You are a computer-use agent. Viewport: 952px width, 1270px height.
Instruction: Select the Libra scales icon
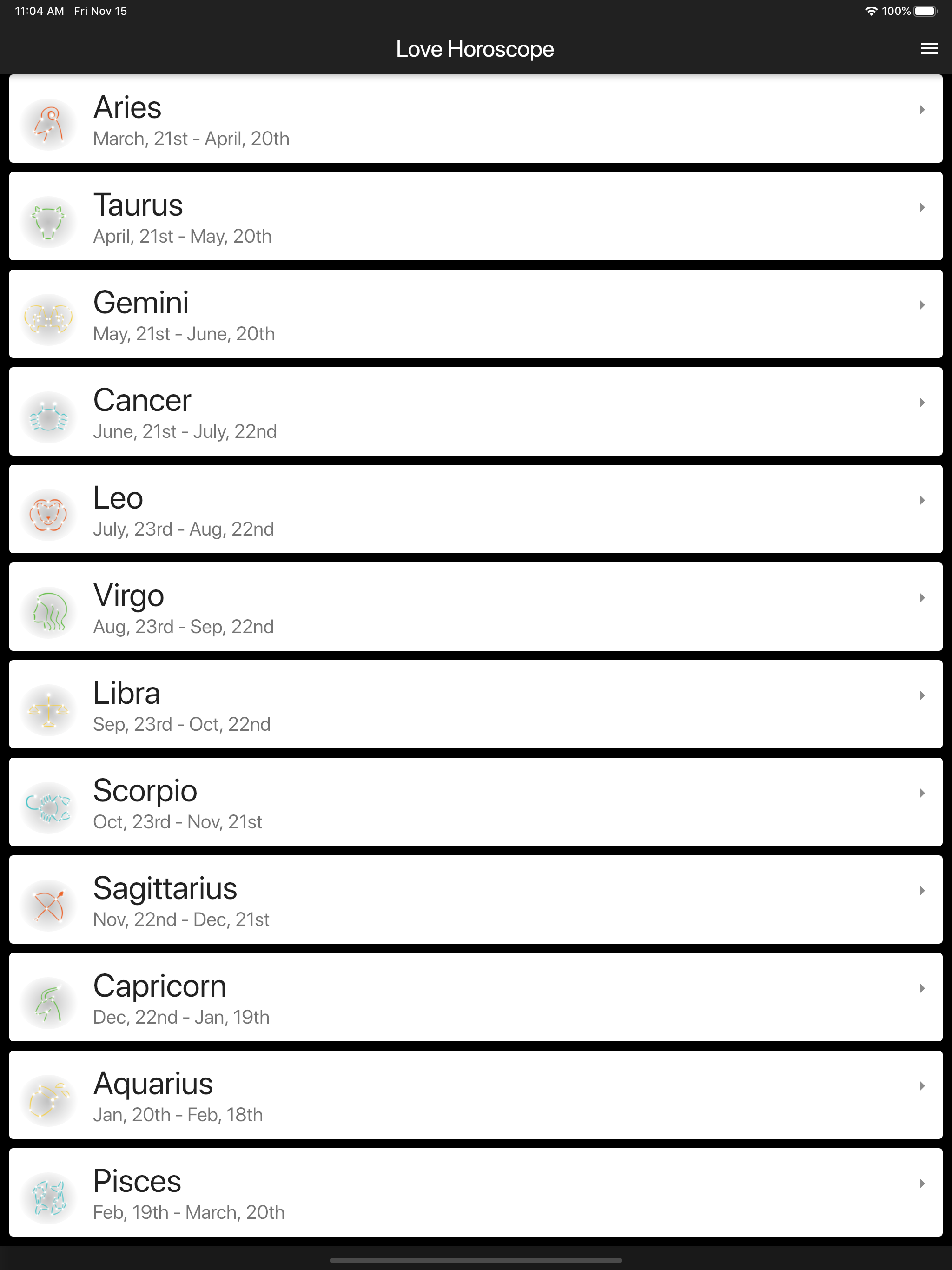pyautogui.click(x=49, y=709)
